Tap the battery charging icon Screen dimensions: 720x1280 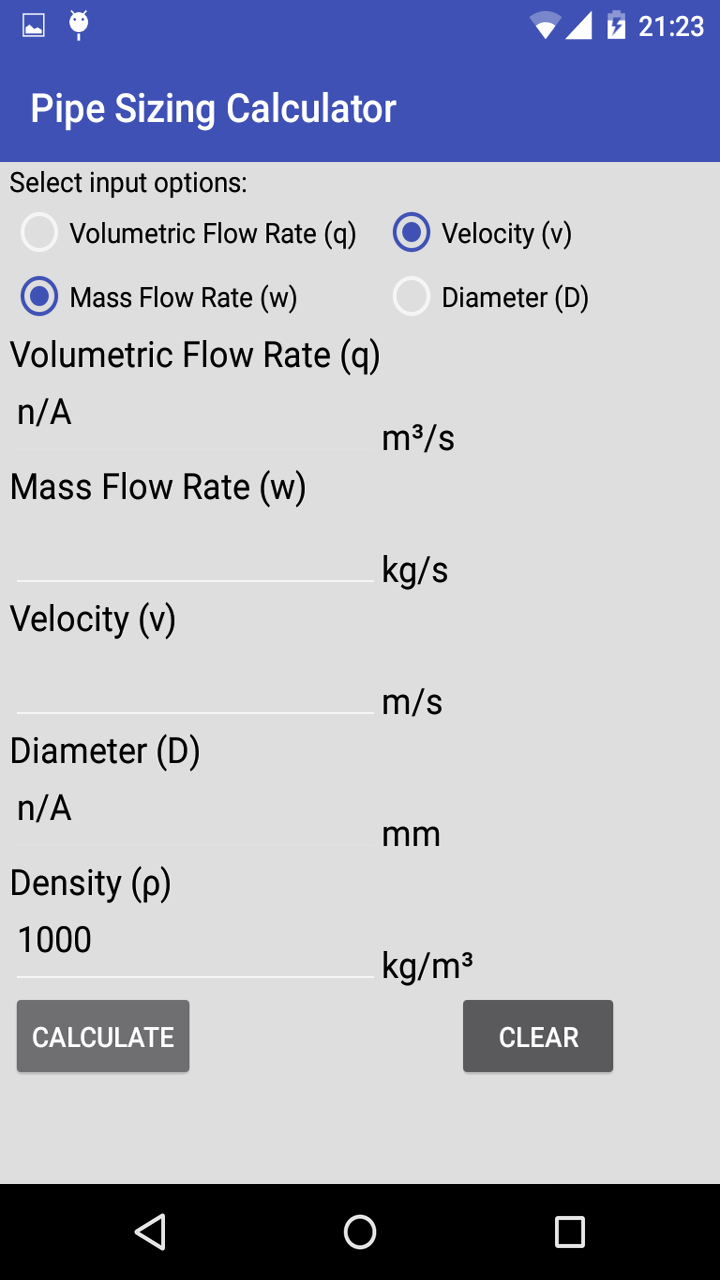click(617, 25)
